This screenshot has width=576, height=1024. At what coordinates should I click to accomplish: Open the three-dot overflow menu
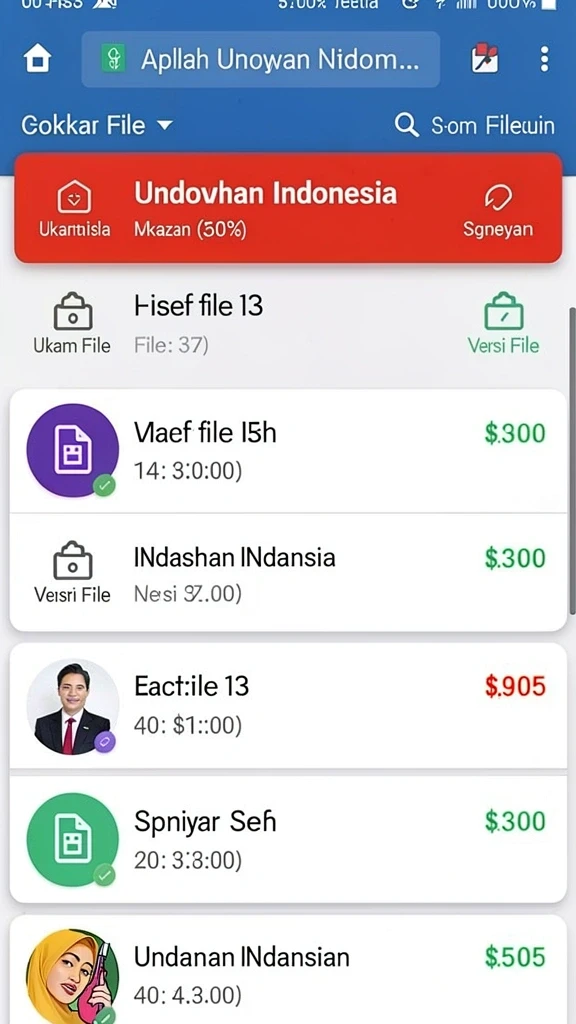[544, 59]
